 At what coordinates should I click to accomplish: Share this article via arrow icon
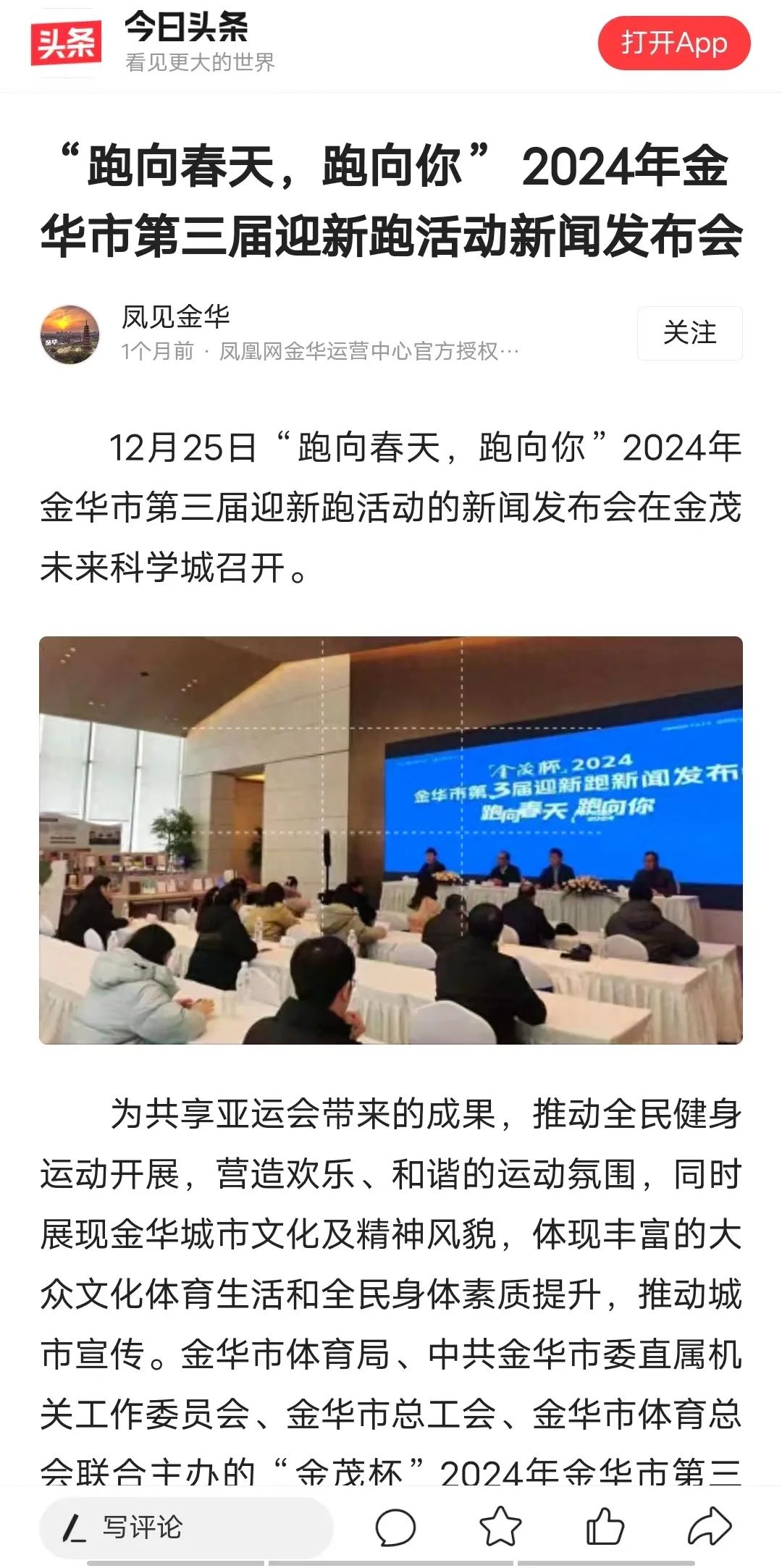tap(710, 1526)
